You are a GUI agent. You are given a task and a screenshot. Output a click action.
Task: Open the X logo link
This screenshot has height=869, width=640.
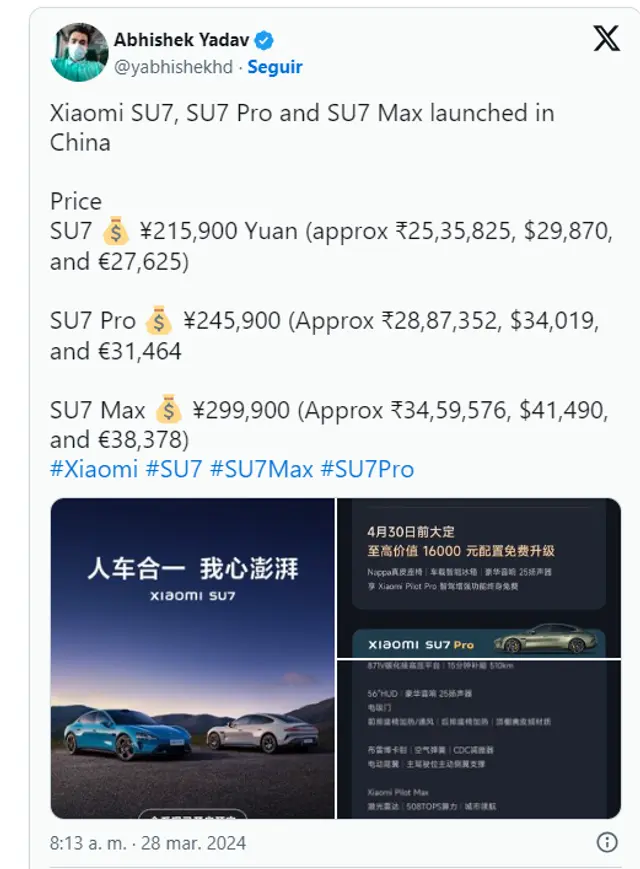point(606,40)
